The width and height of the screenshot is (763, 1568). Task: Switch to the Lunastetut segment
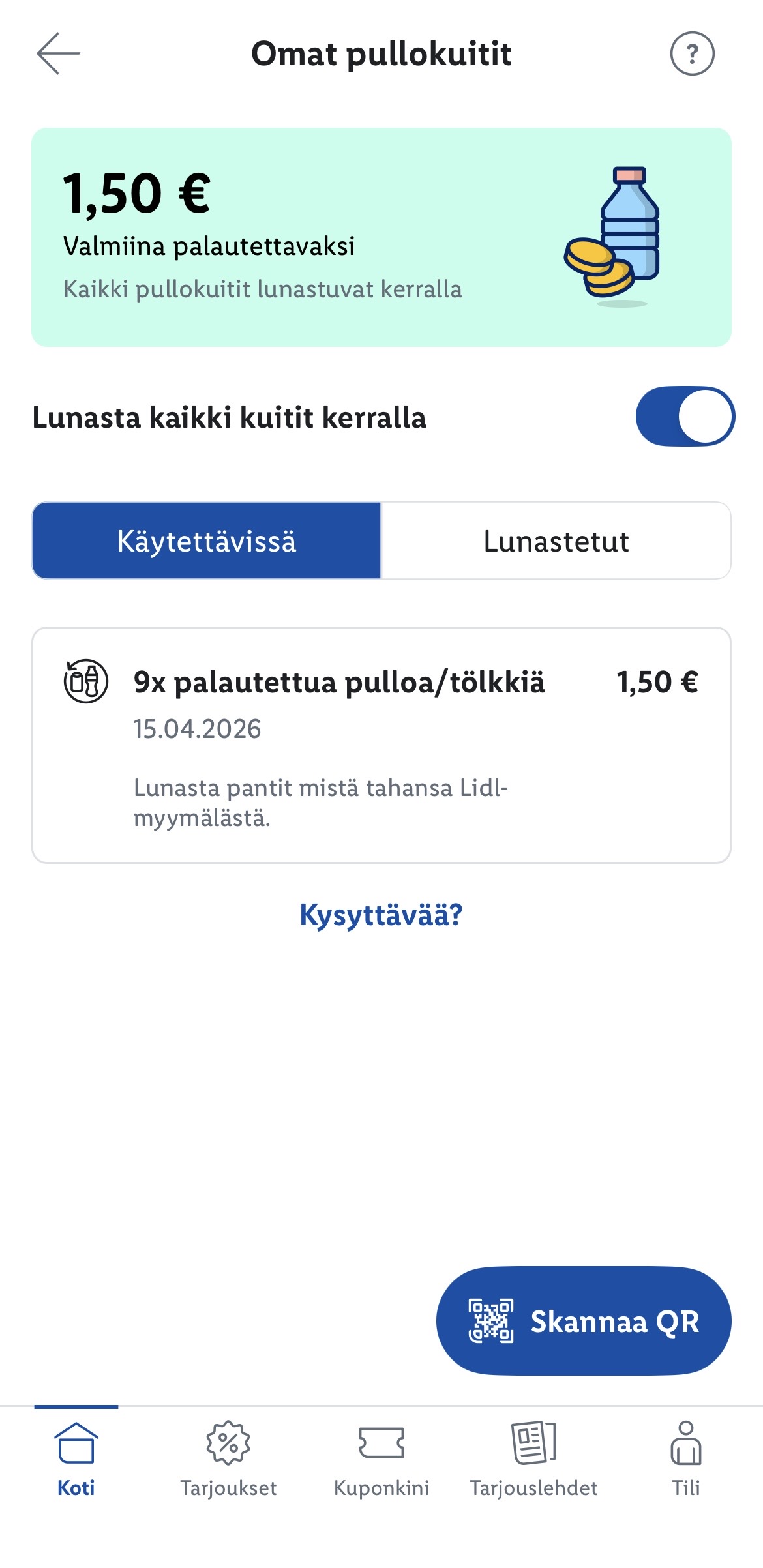pos(556,540)
